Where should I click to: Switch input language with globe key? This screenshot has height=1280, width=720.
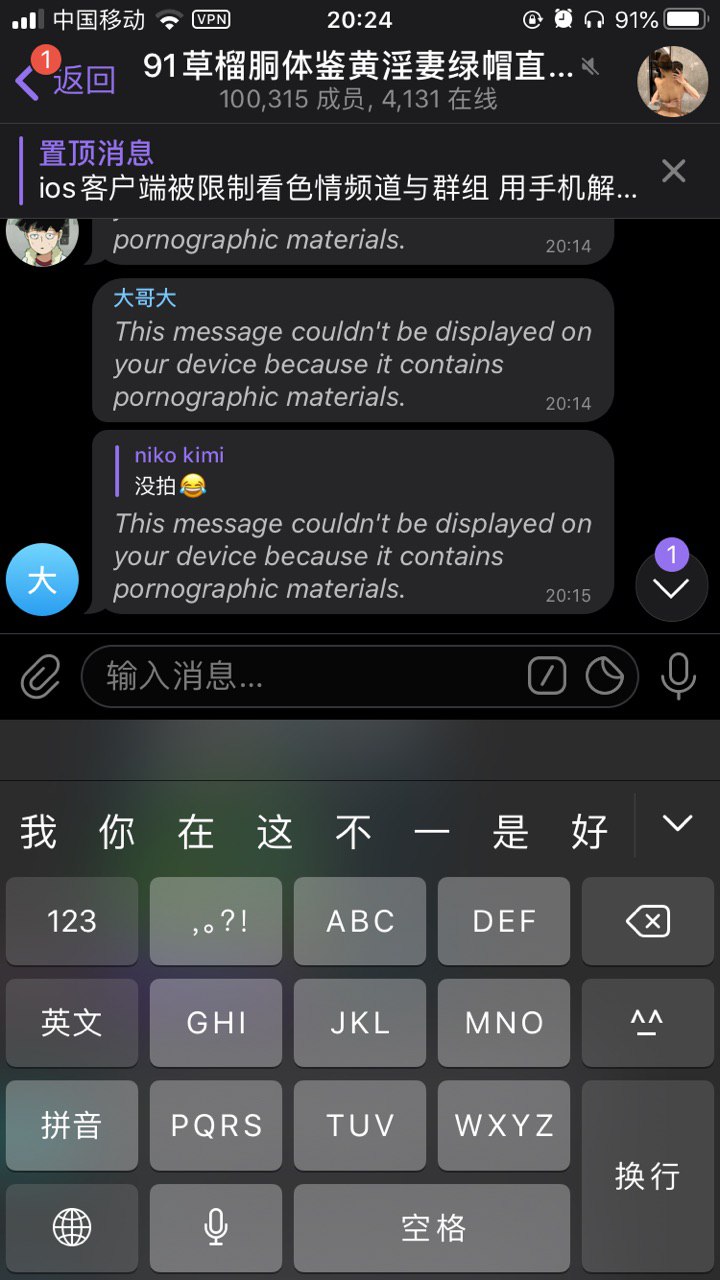[x=72, y=1227]
